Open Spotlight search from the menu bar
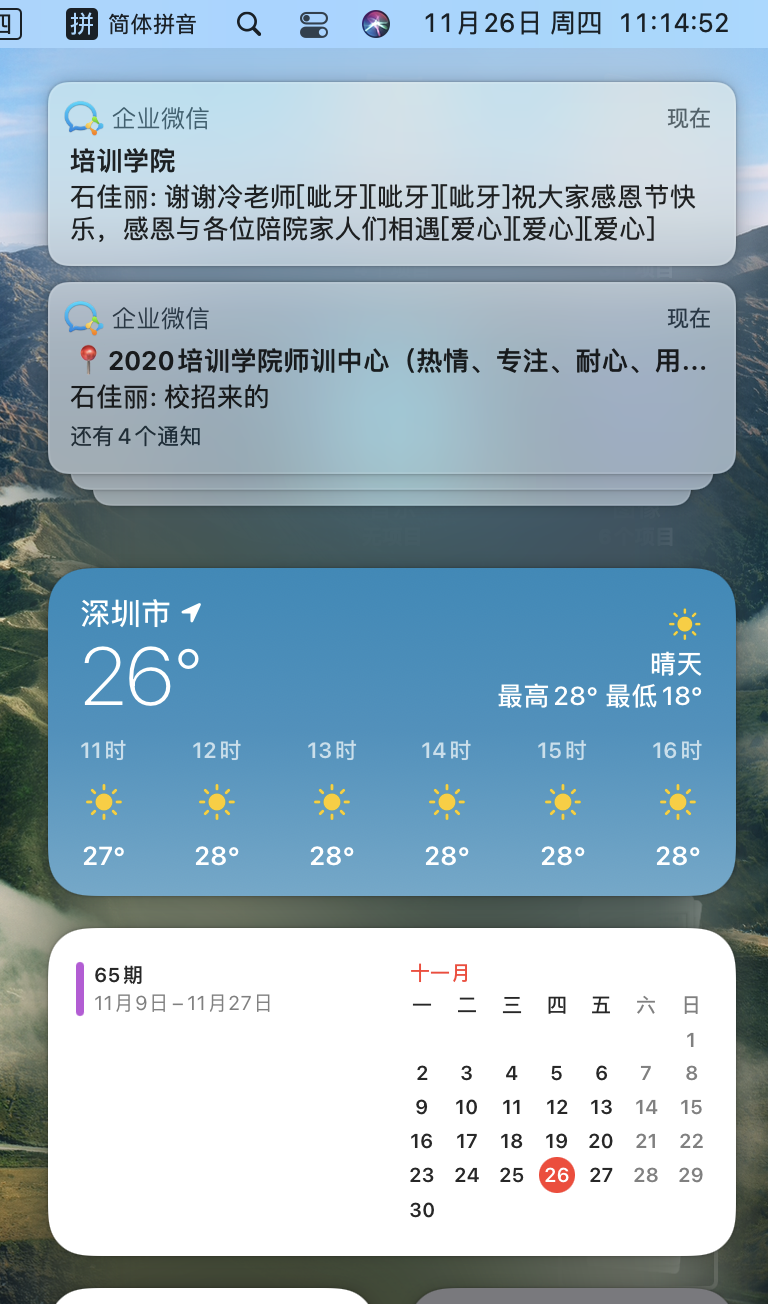768x1304 pixels. tap(249, 24)
